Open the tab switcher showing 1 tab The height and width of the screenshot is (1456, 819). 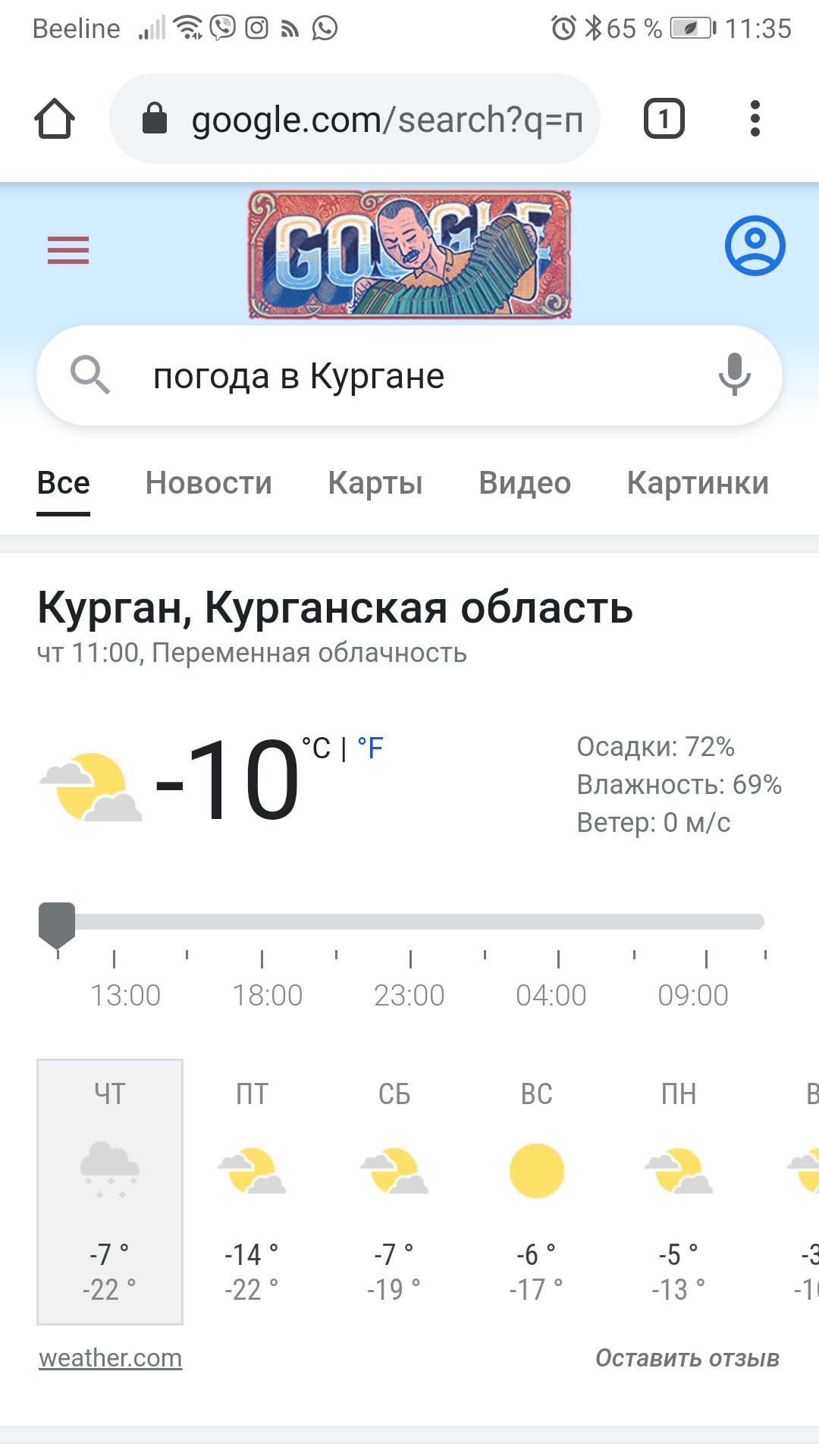(664, 119)
